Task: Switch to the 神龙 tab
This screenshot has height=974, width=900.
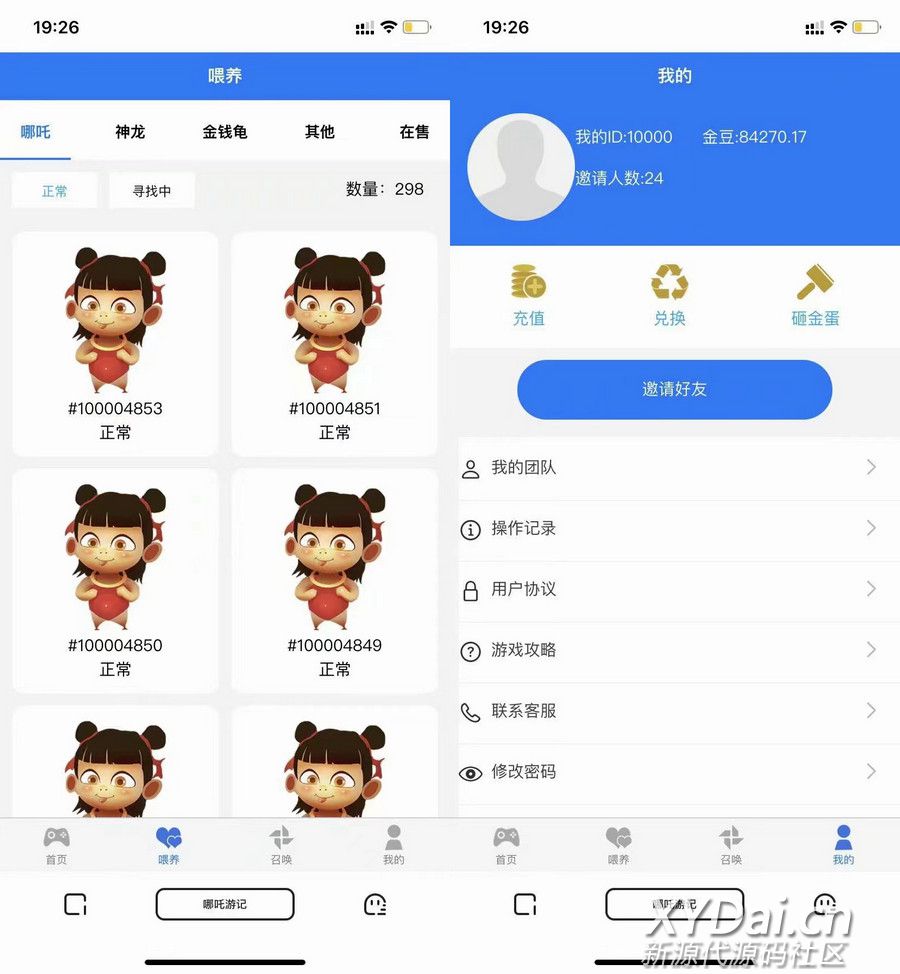Action: [x=130, y=132]
